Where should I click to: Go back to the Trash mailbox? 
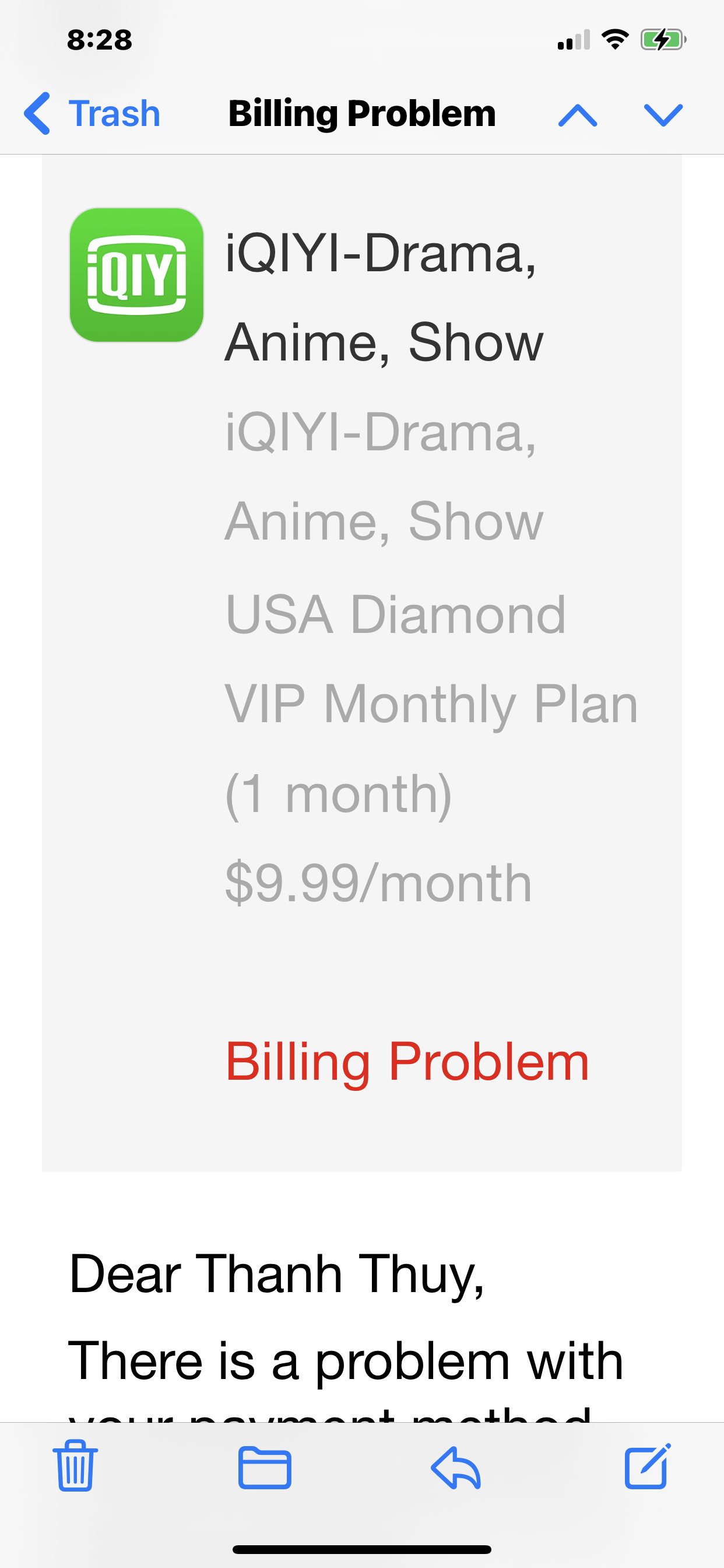coord(92,114)
